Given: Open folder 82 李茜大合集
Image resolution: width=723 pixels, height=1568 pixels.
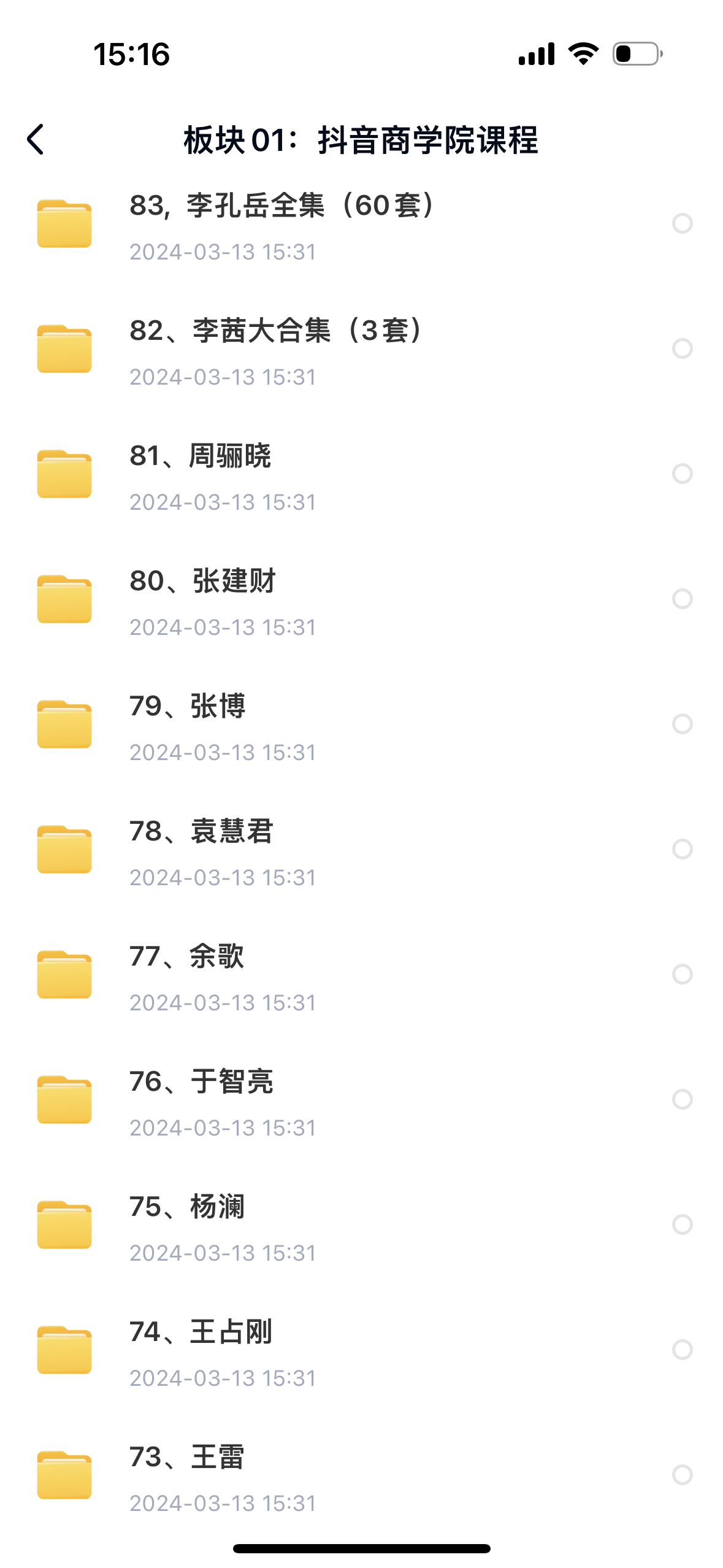Looking at the screenshot, I should [x=276, y=331].
